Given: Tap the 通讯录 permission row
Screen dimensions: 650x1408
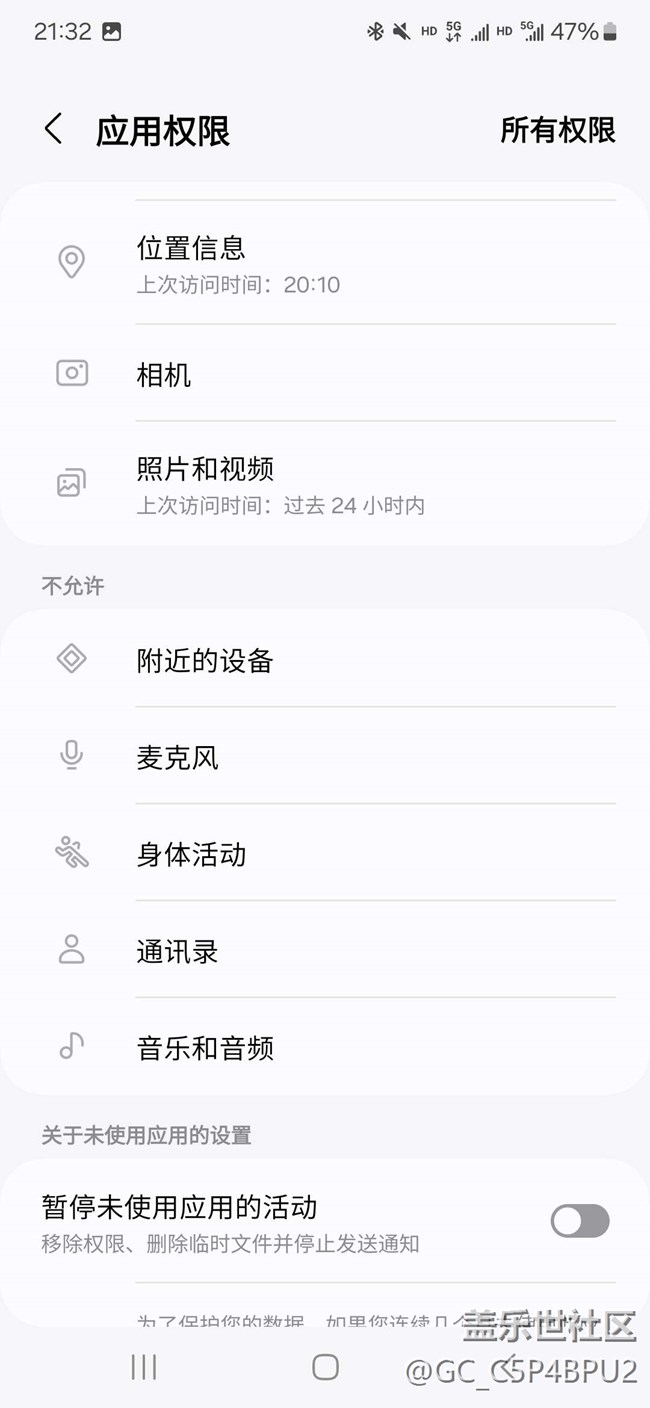Looking at the screenshot, I should (x=325, y=951).
